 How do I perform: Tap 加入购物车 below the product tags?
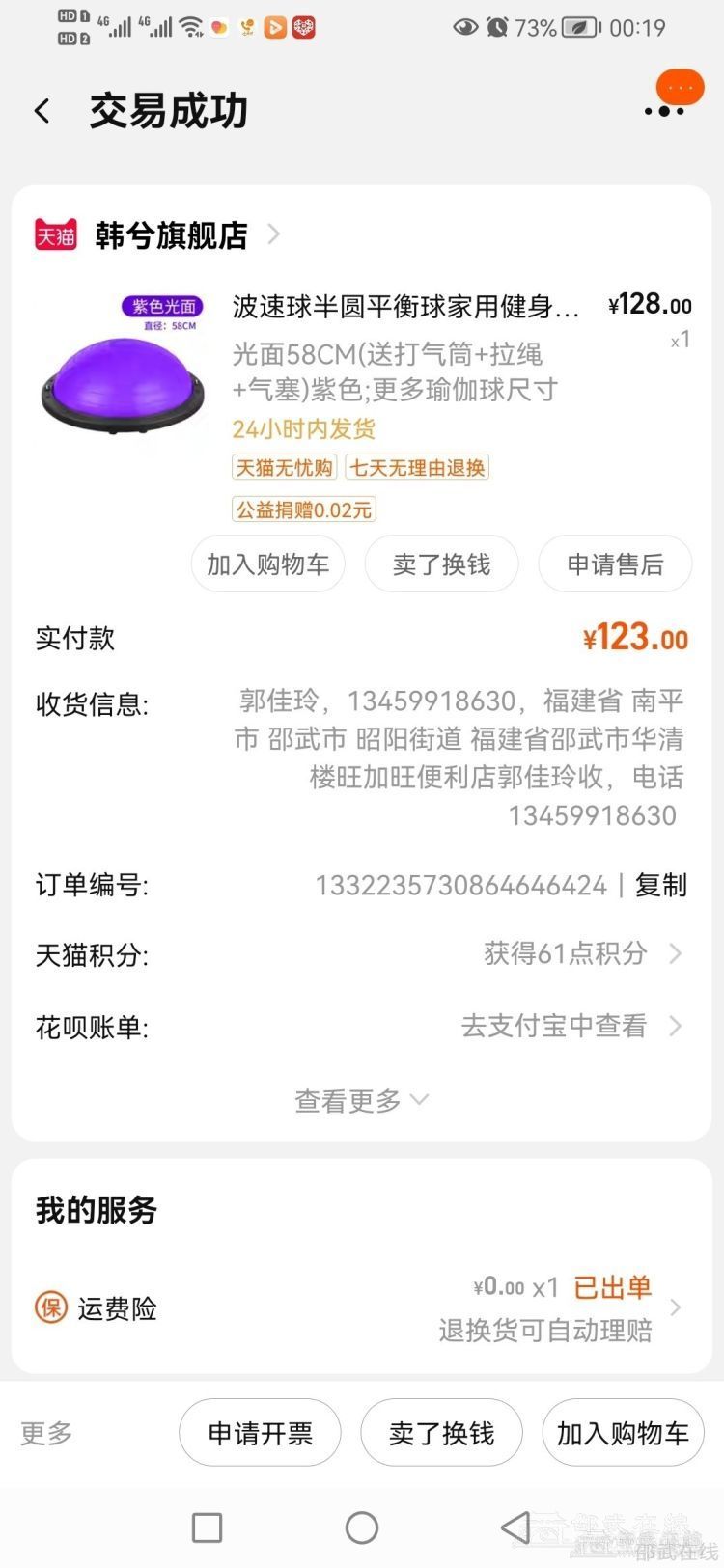point(268,564)
